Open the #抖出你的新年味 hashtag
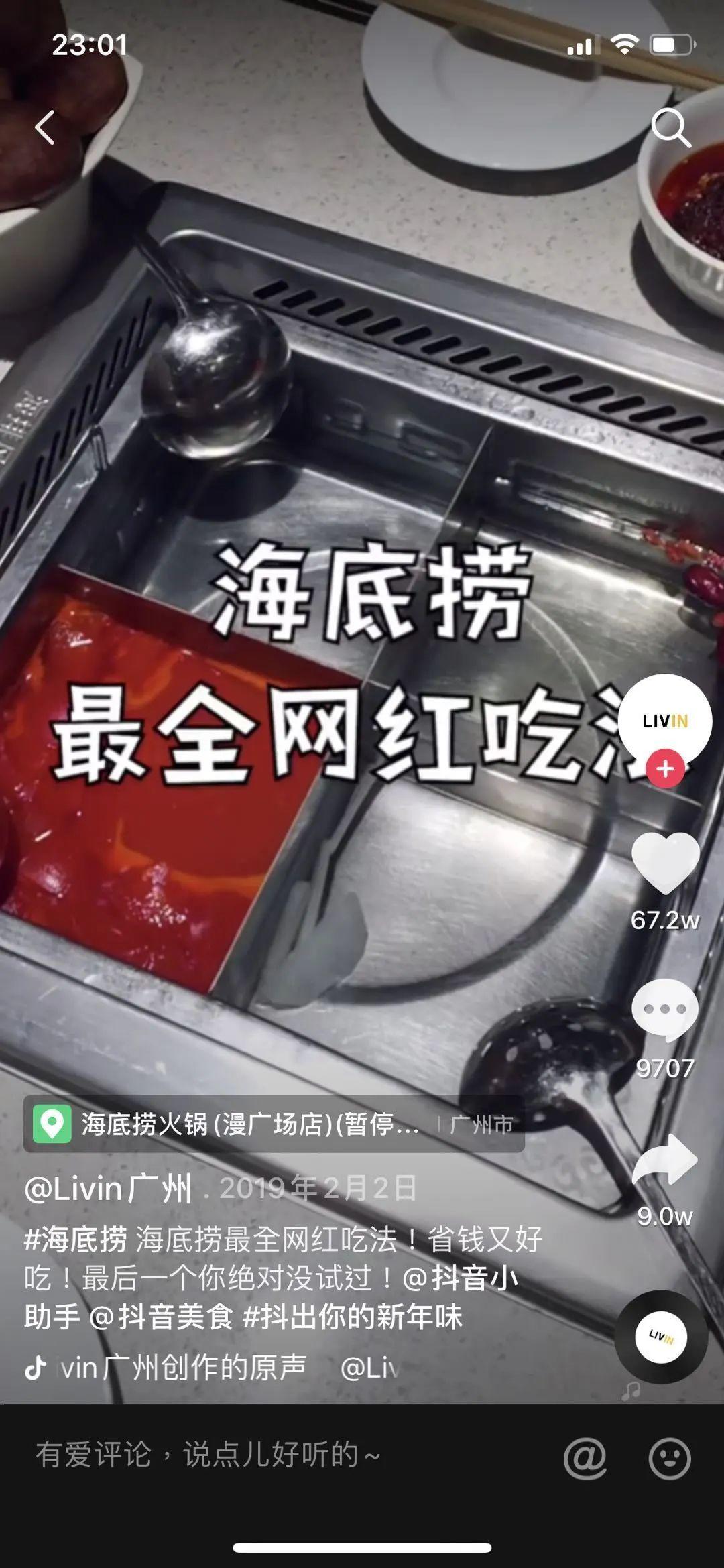This screenshot has width=724, height=1568. (x=353, y=1317)
